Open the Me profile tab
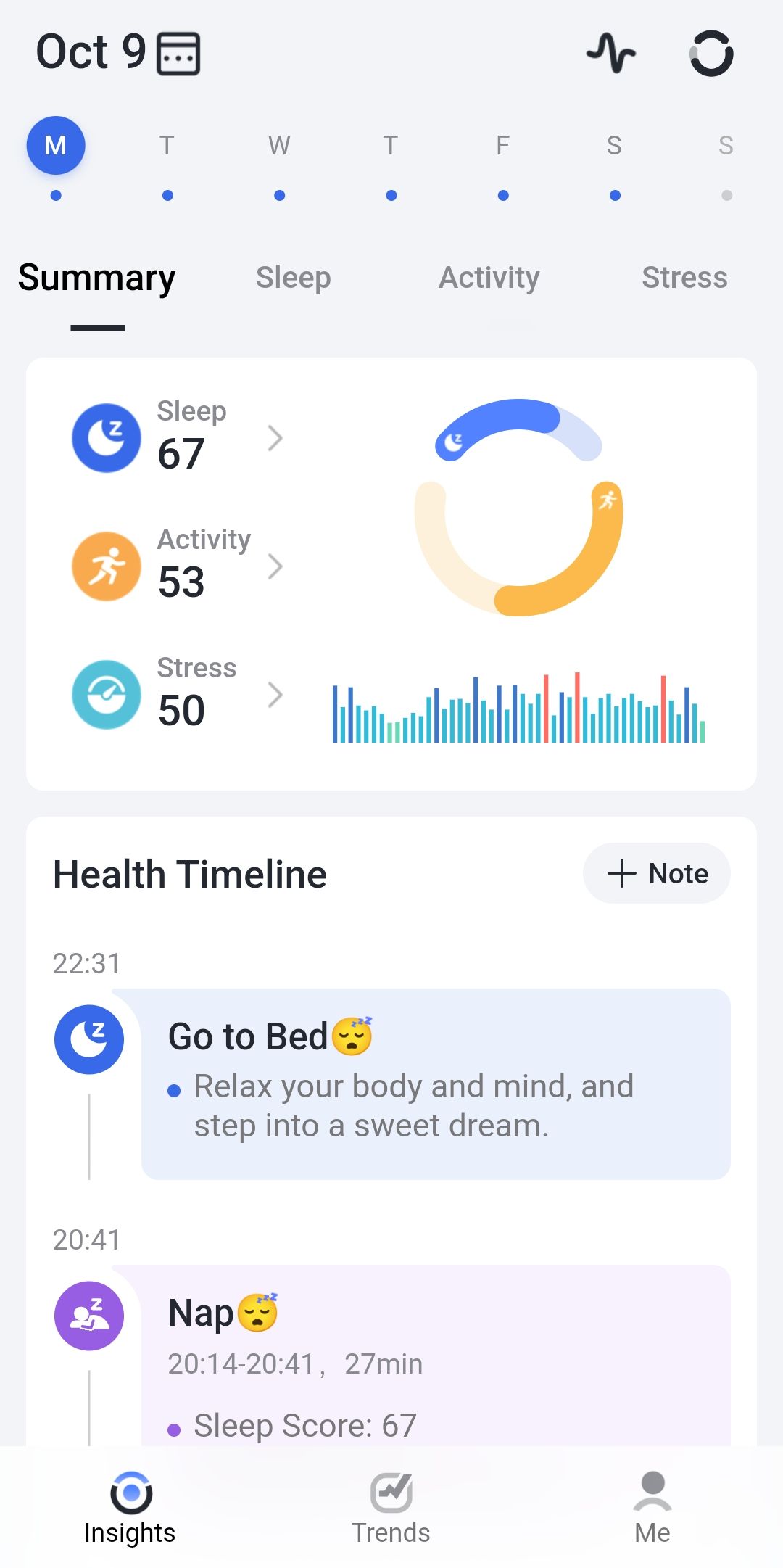 click(652, 1509)
